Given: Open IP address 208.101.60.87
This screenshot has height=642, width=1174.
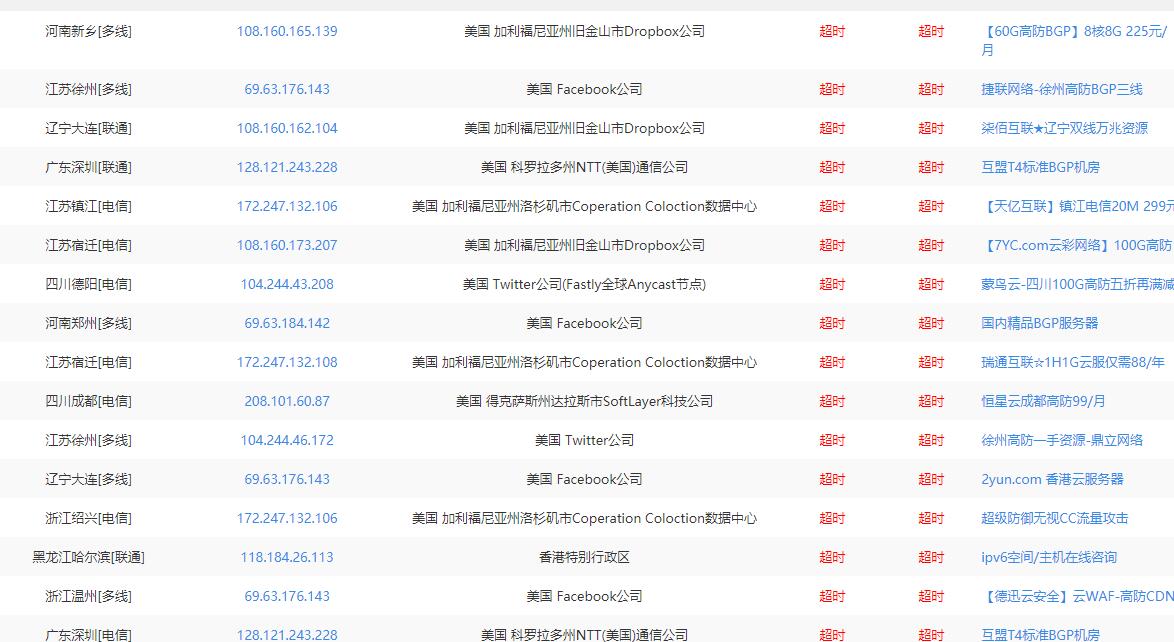Looking at the screenshot, I should [287, 401].
